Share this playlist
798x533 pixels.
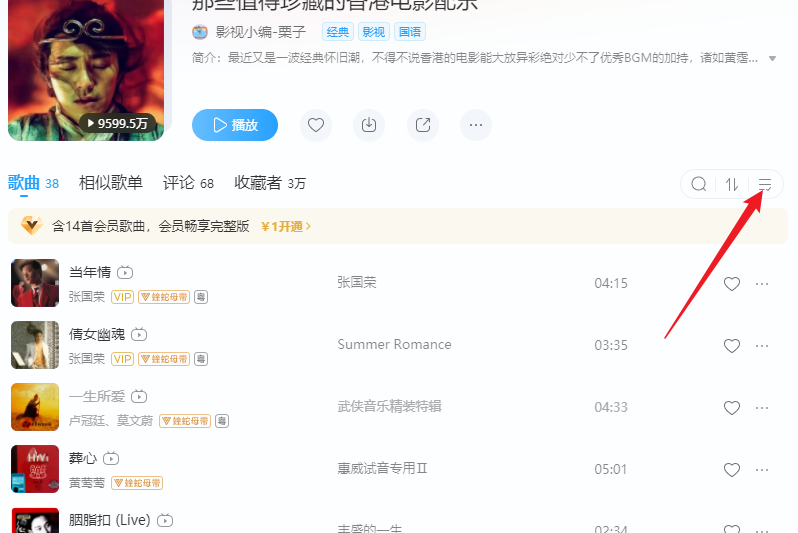click(423, 125)
